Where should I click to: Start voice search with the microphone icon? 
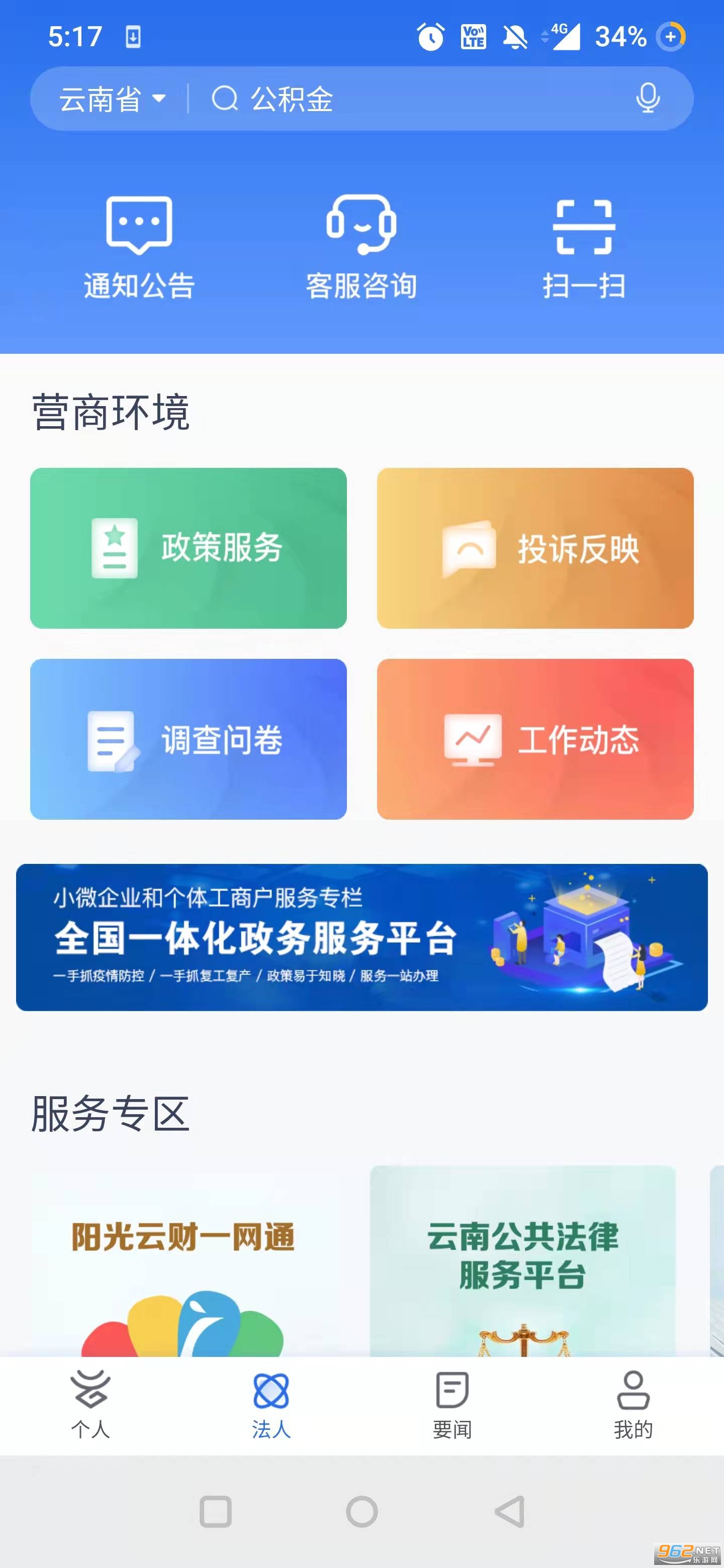coord(647,98)
